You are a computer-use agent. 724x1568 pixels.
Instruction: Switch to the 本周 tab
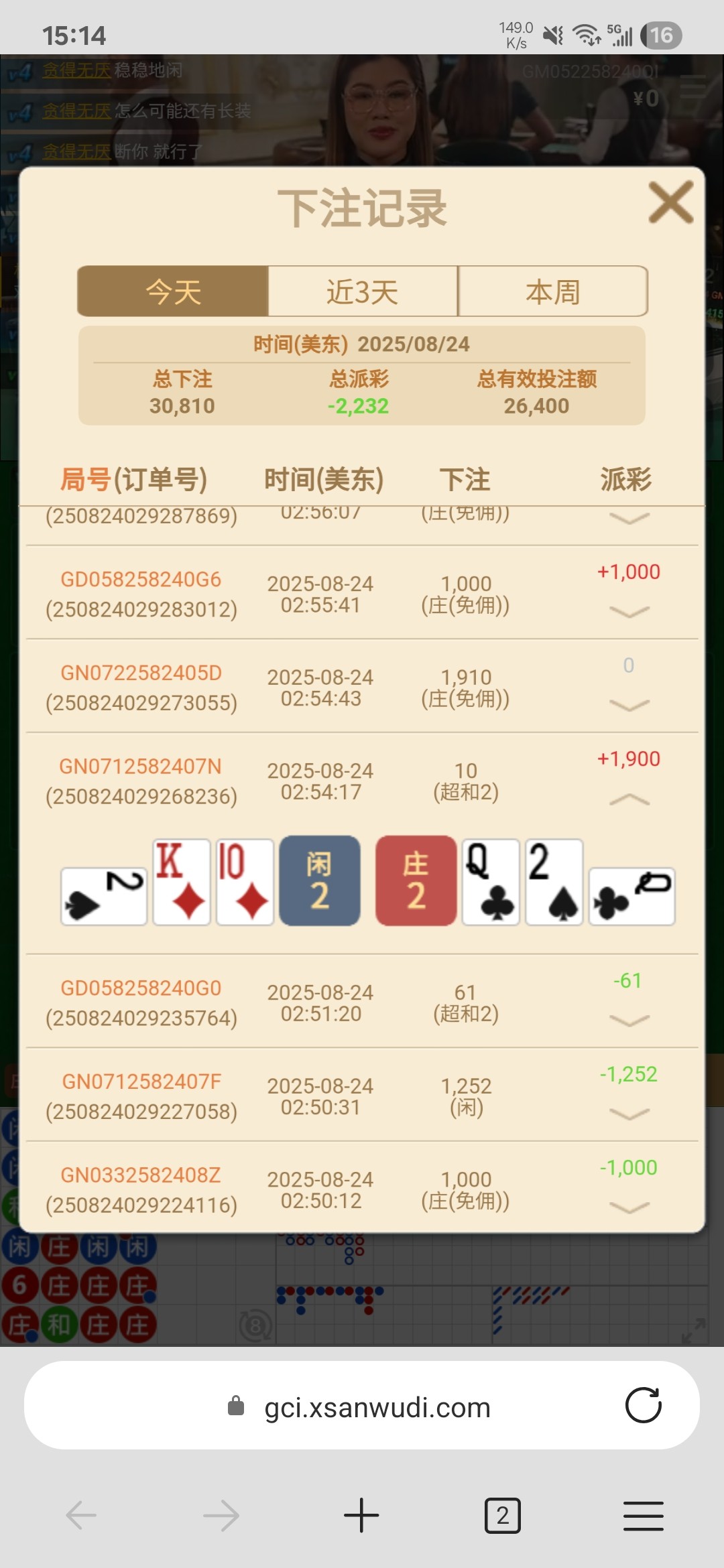[552, 291]
